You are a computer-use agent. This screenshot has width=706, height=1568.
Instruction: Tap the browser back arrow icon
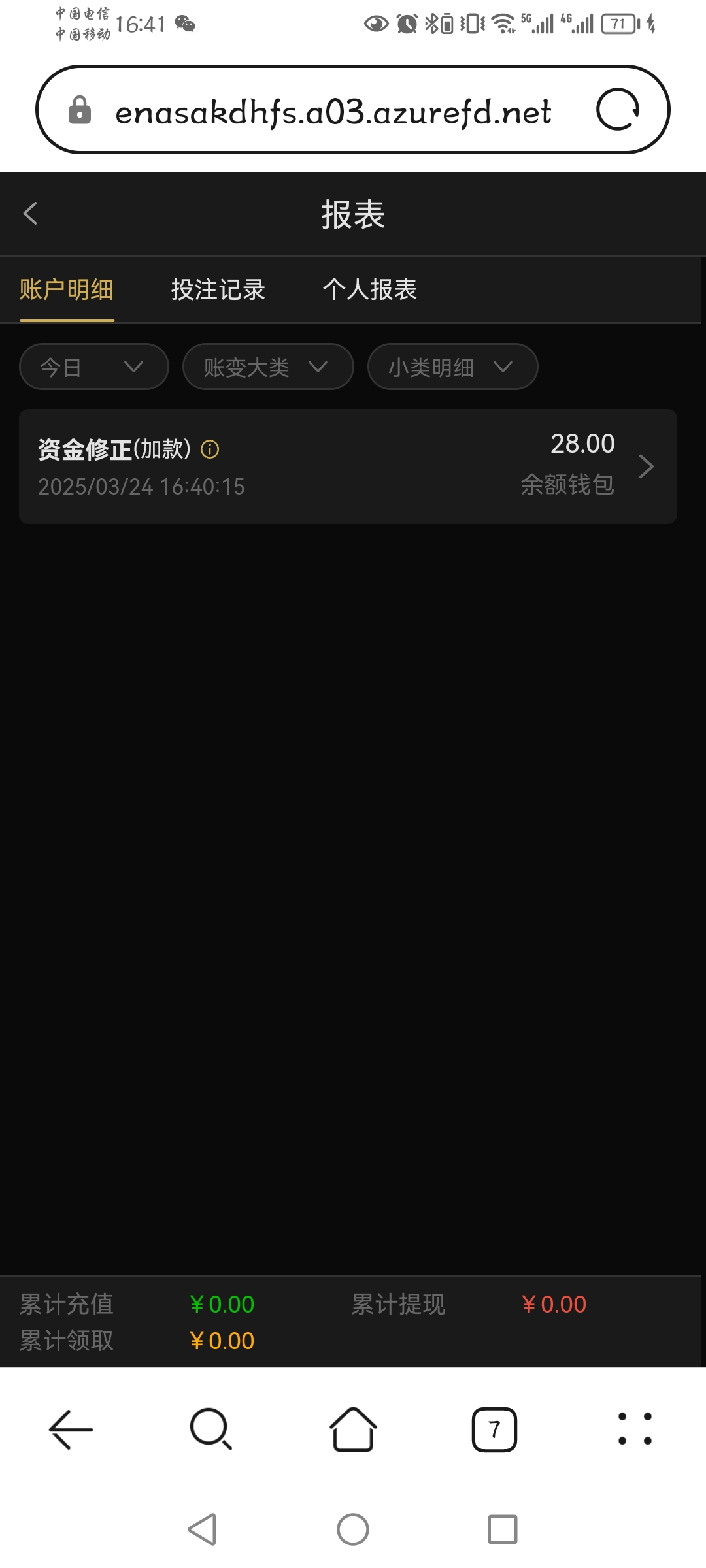point(69,1428)
